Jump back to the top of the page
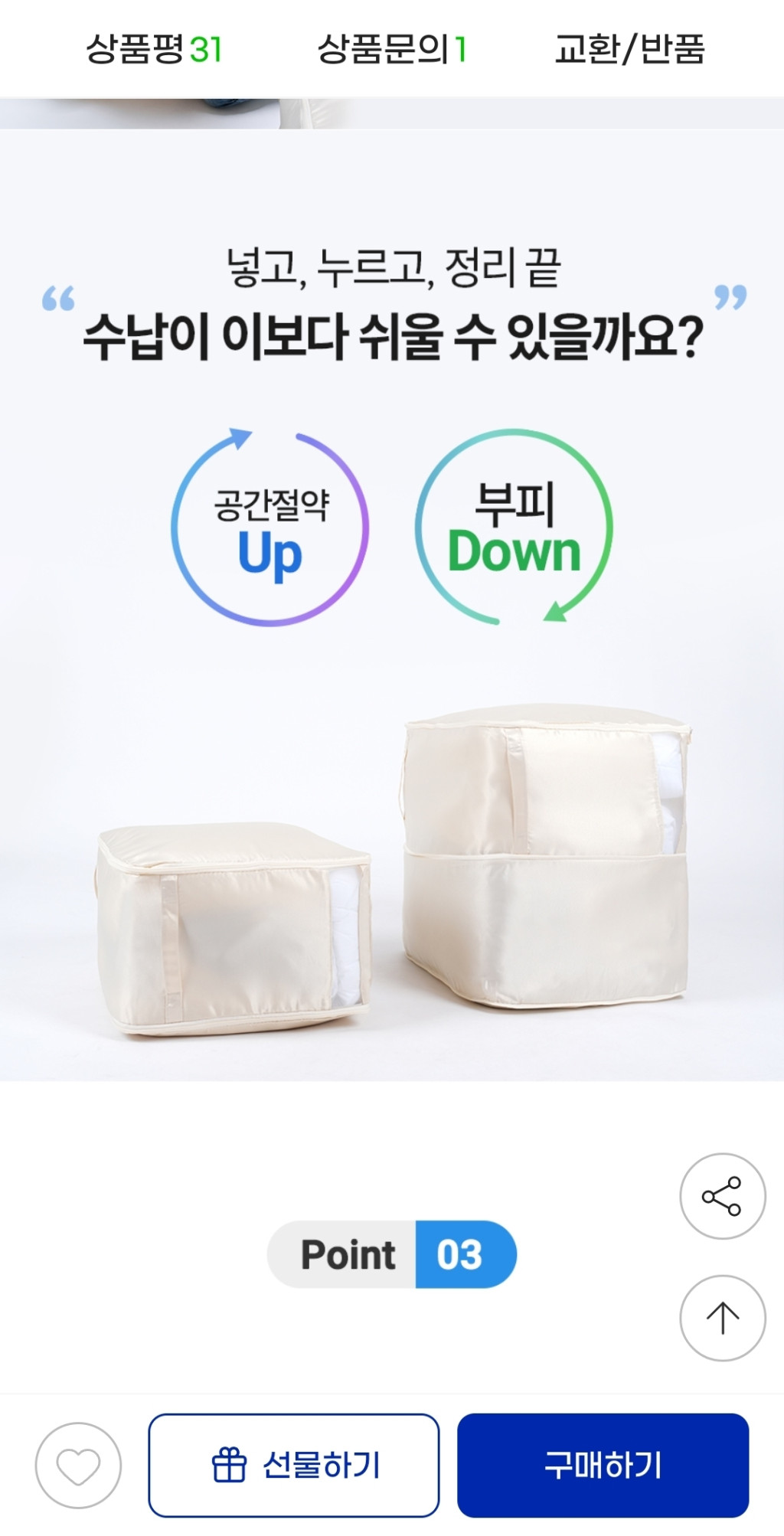784x1536 pixels. (722, 1318)
